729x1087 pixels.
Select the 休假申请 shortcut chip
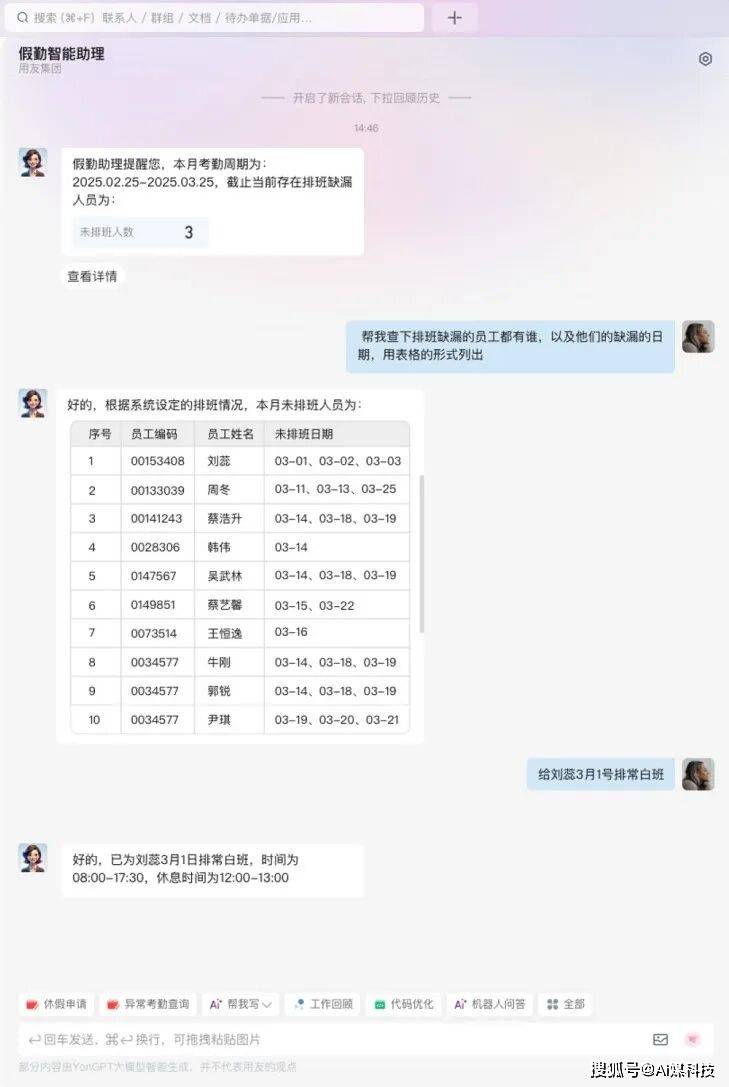coord(57,1004)
